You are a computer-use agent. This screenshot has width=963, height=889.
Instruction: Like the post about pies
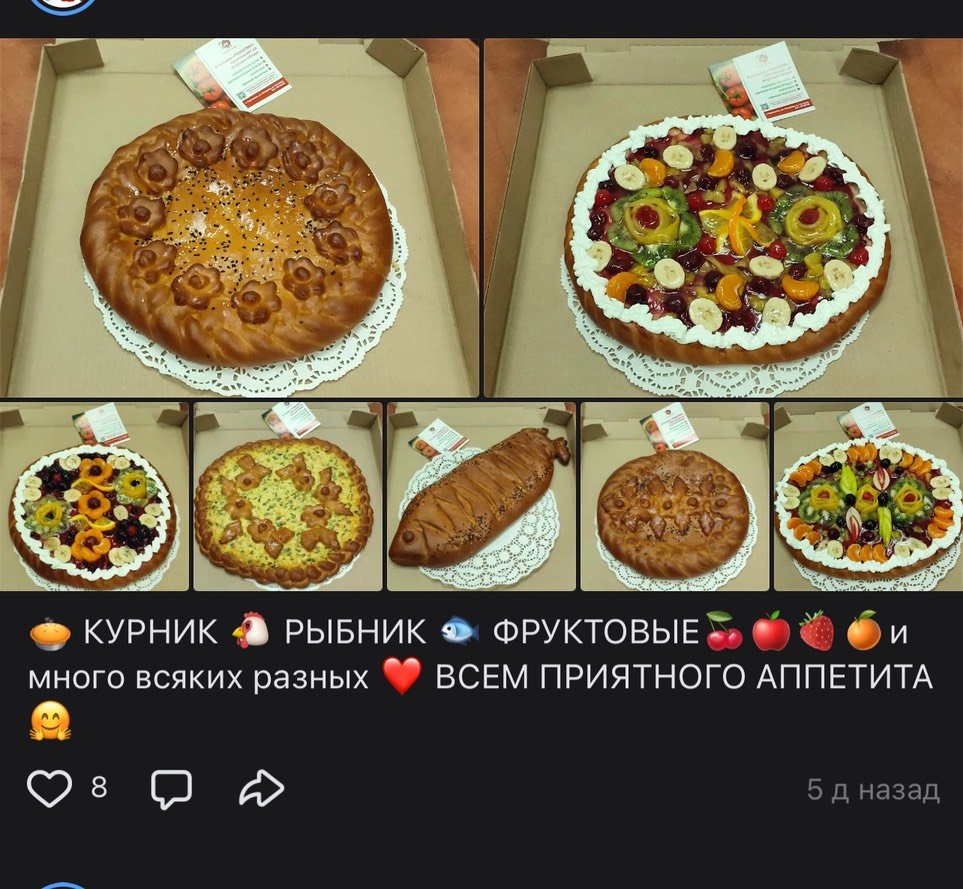coord(49,789)
